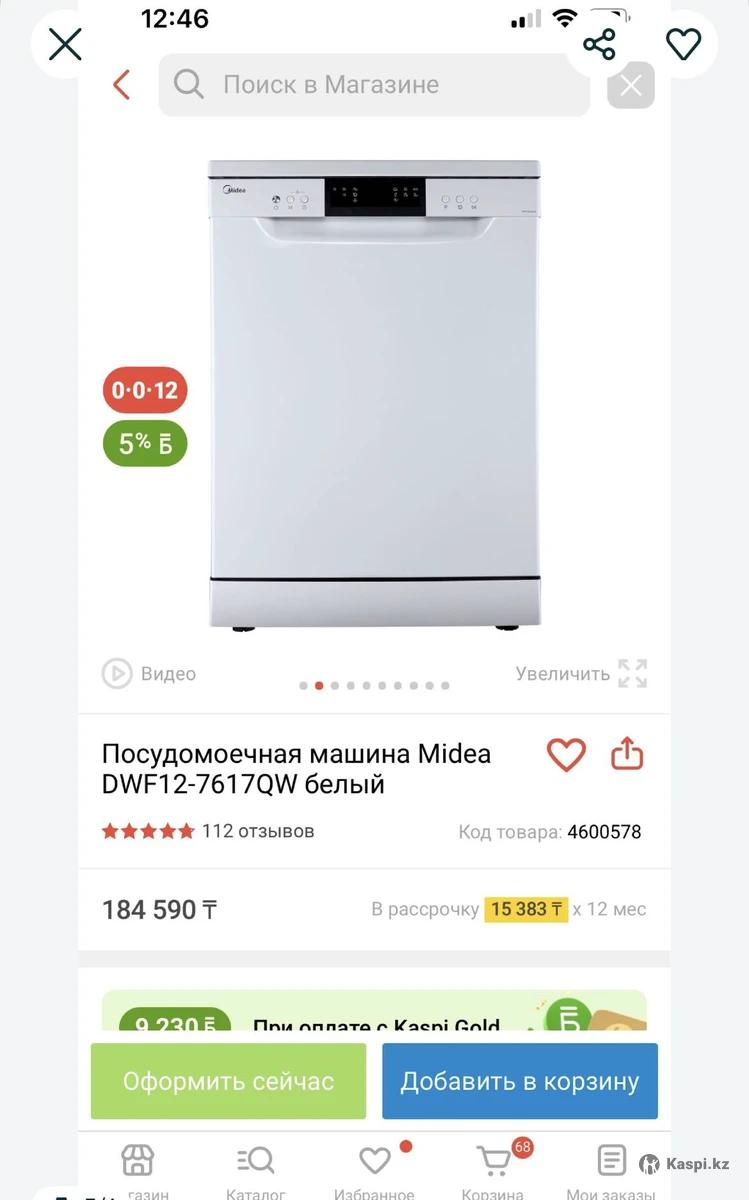Add the listing to favorites with the top heart

(x=683, y=45)
